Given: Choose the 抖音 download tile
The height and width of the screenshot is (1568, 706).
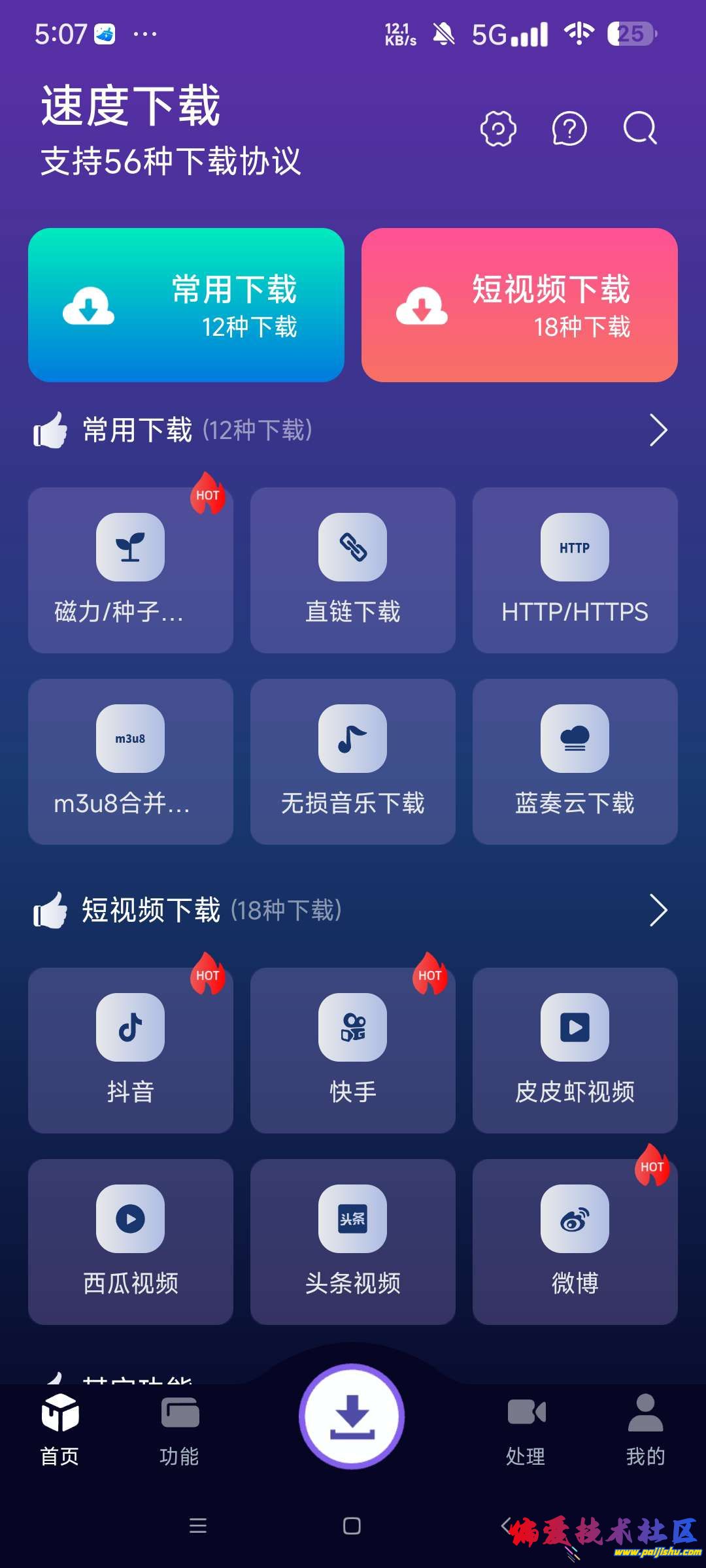Looking at the screenshot, I should 131,1051.
